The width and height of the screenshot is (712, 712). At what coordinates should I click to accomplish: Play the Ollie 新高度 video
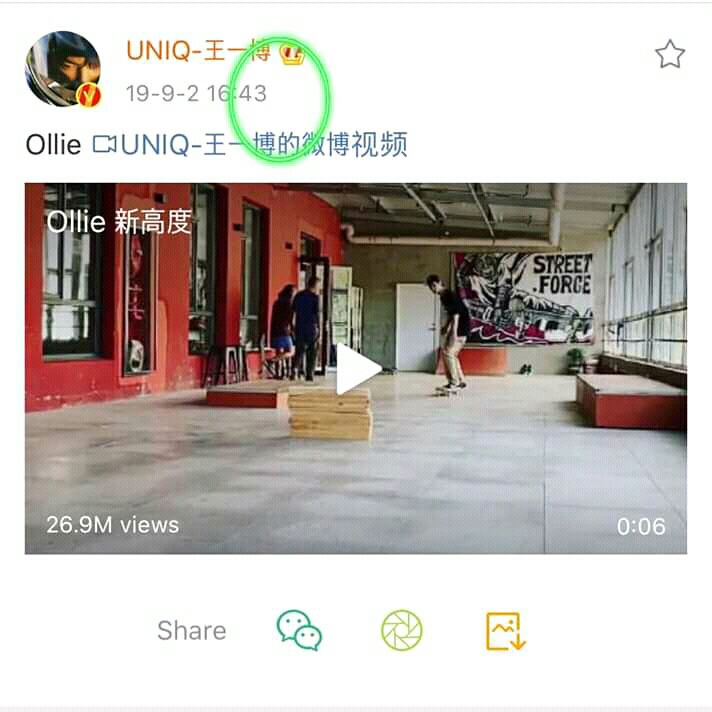[357, 368]
